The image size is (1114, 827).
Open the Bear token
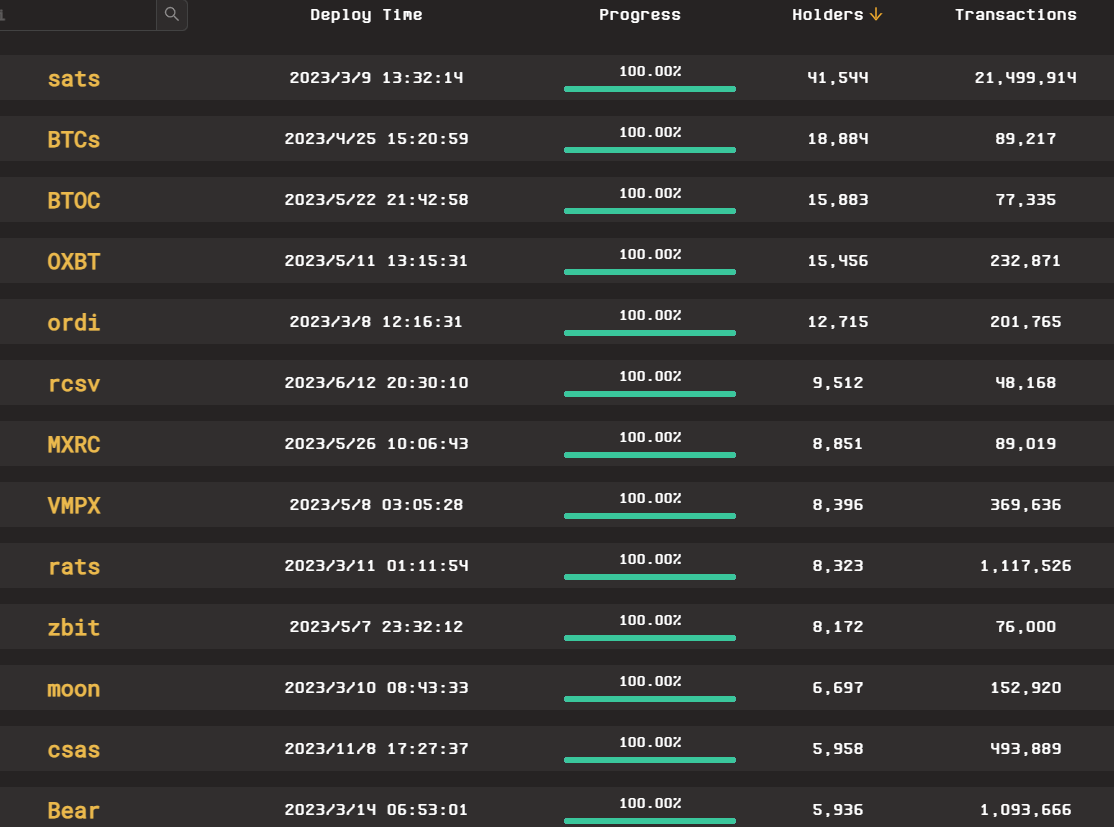[74, 810]
